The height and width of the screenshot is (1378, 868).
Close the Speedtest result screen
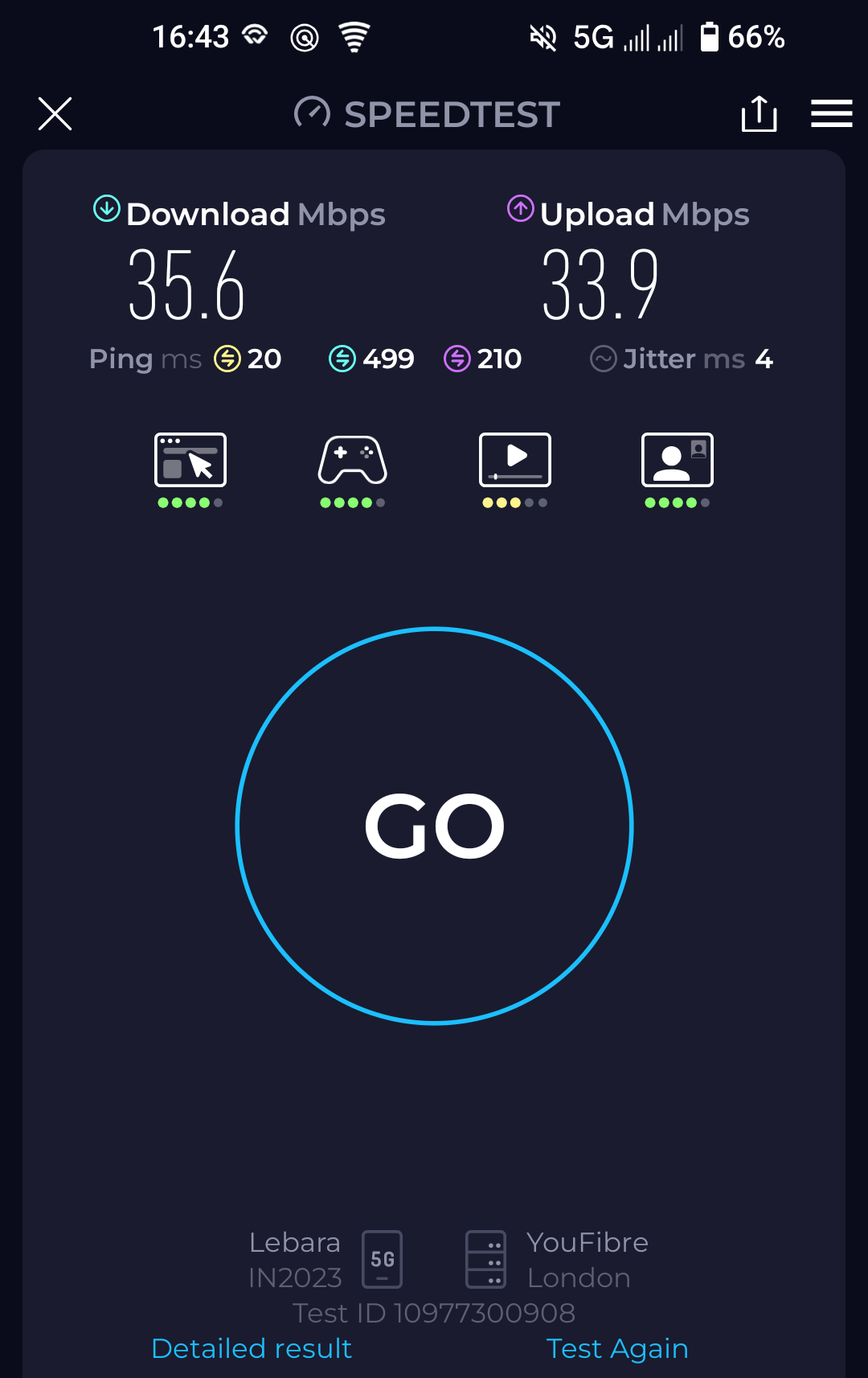click(55, 113)
